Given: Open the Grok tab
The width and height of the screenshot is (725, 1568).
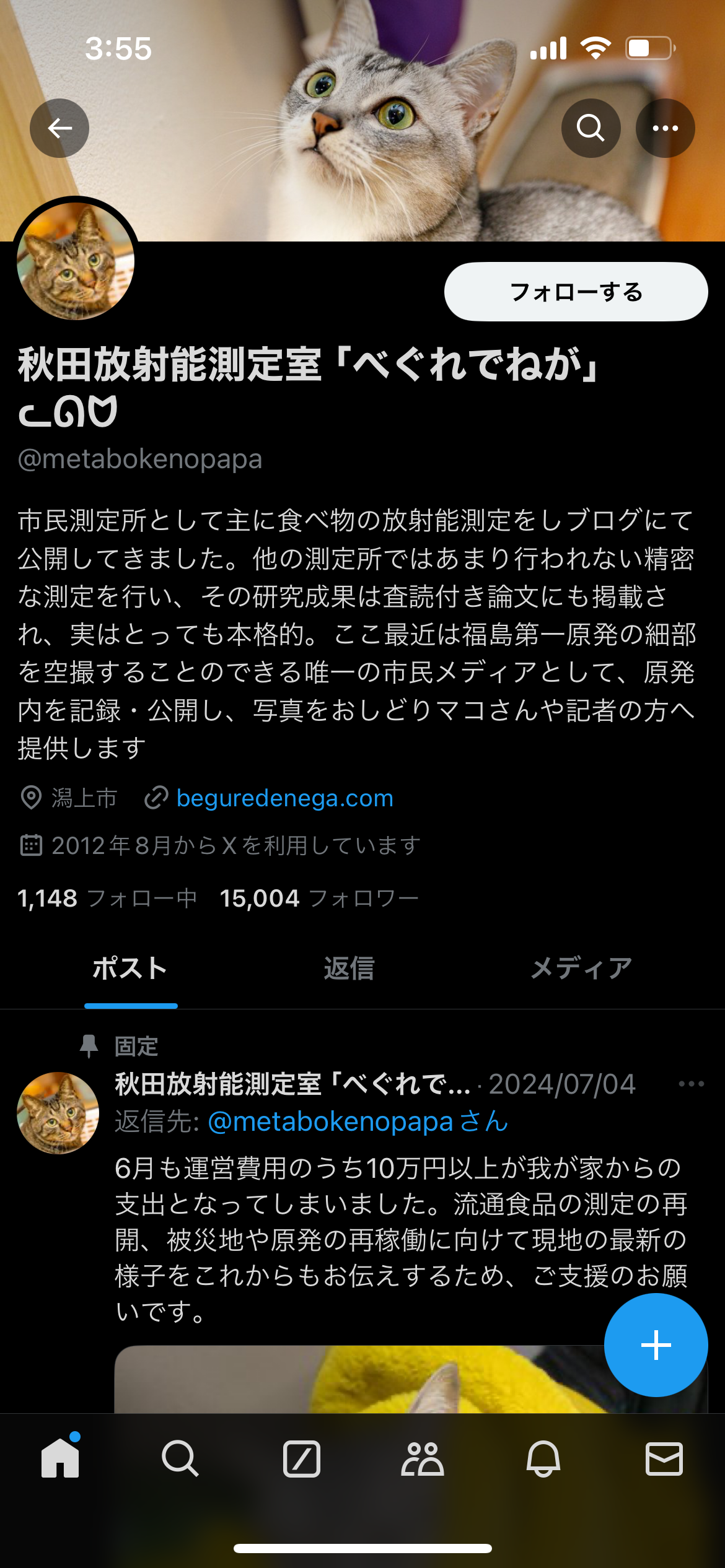Looking at the screenshot, I should [x=302, y=1458].
